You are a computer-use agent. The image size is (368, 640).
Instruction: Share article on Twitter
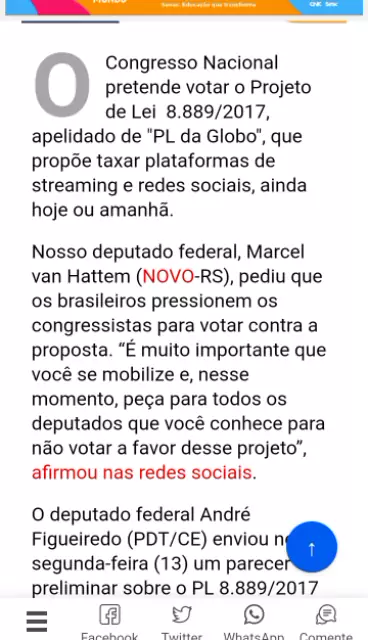click(182, 621)
